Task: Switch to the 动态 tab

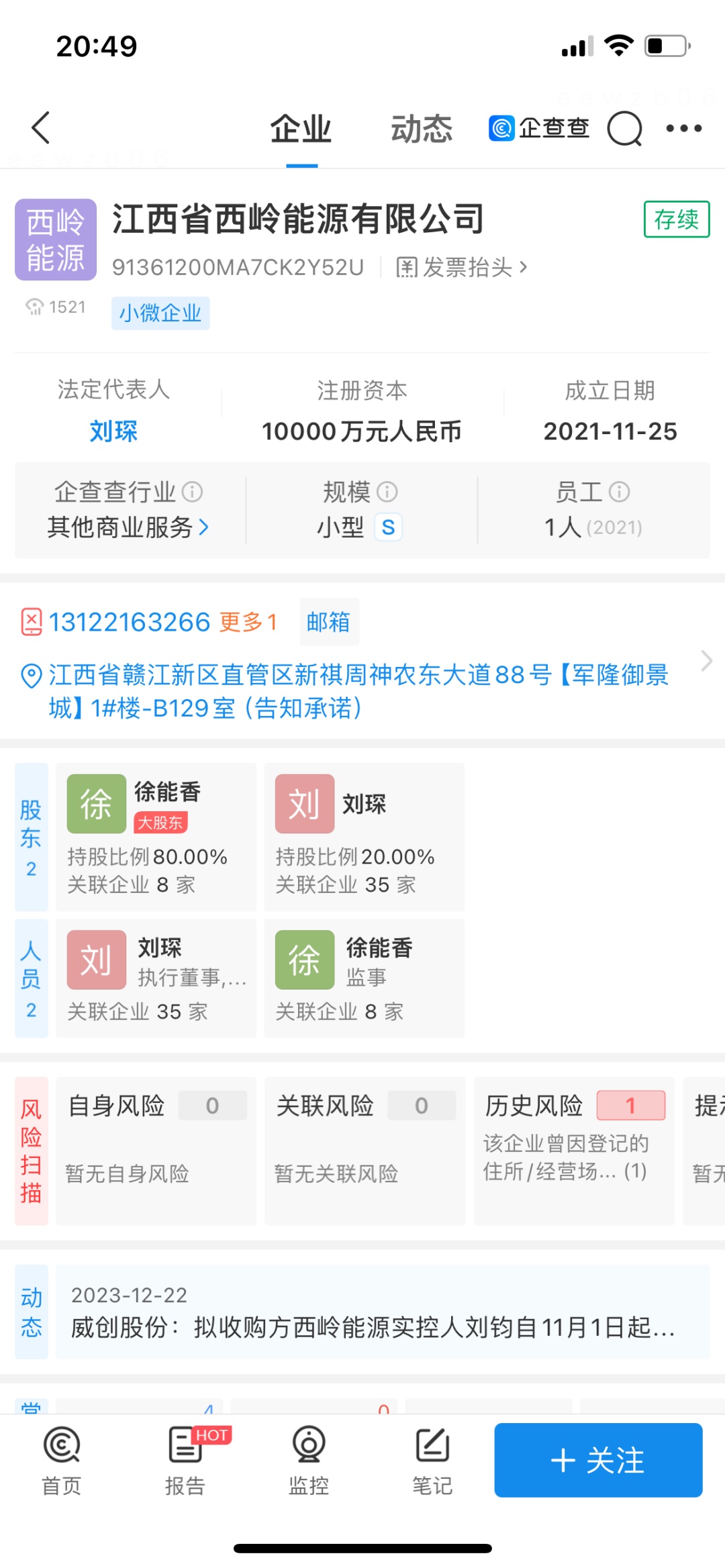Action: (x=422, y=129)
